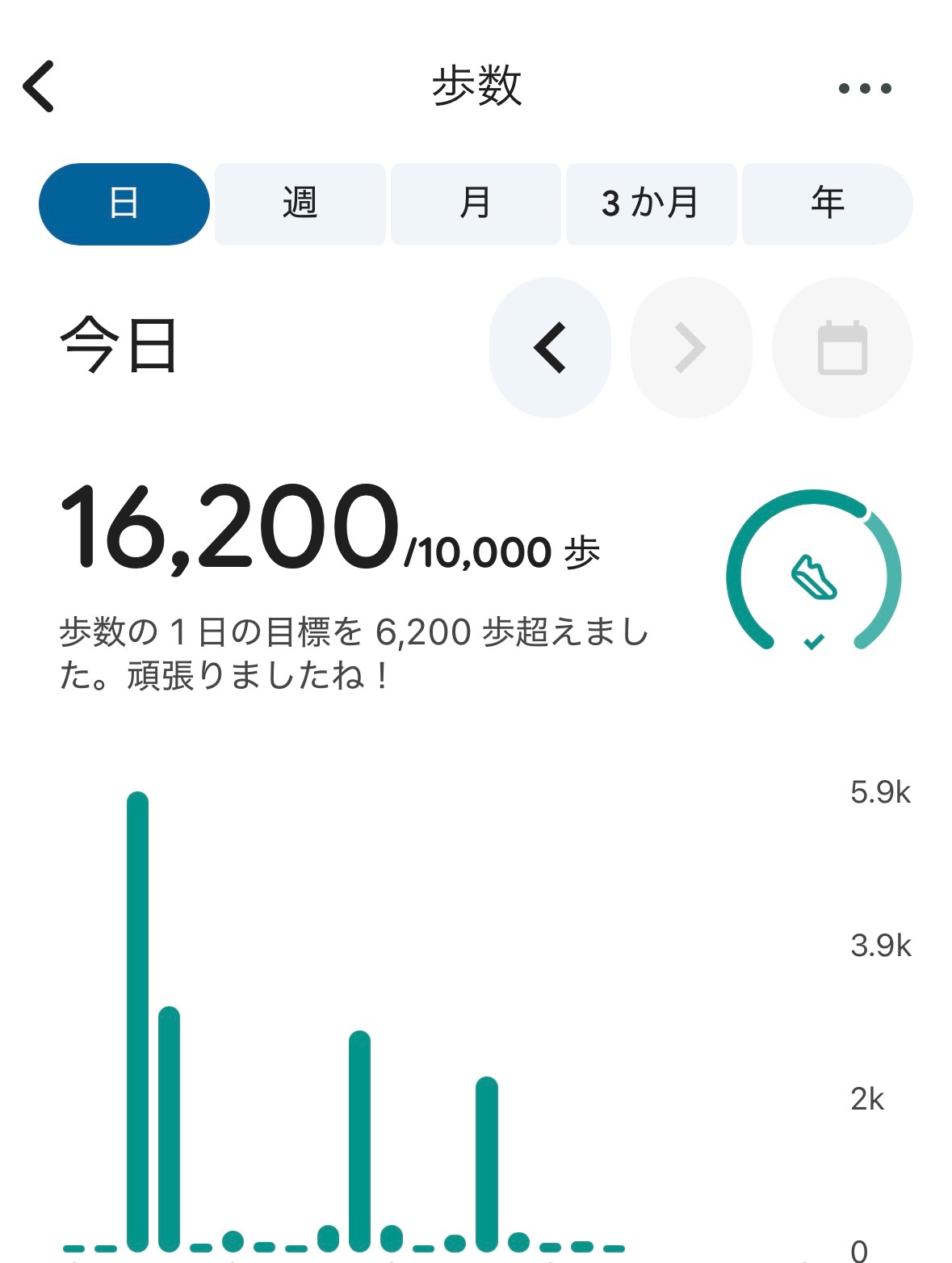952x1263 pixels.
Task: Select the 日 daily view tab
Action: click(x=124, y=204)
